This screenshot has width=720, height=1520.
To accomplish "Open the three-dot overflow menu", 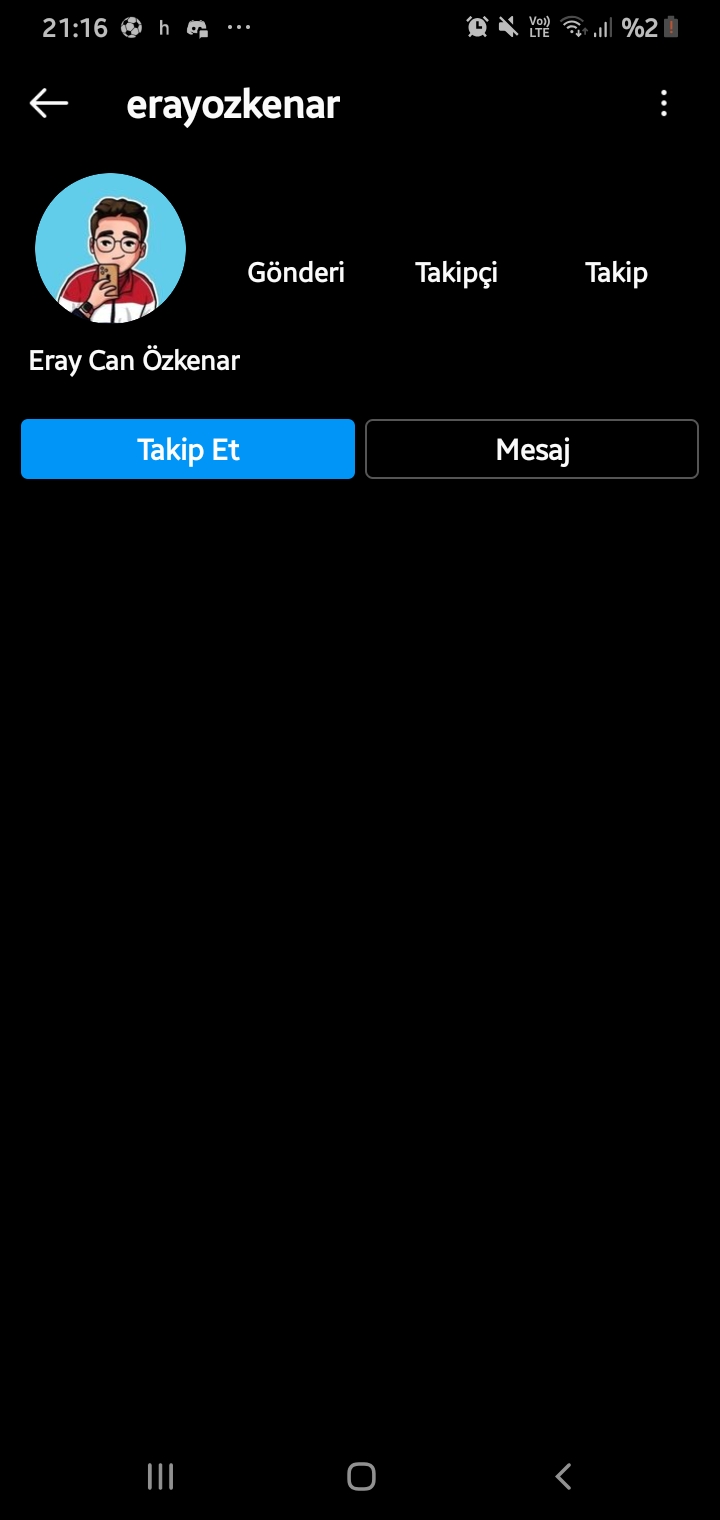I will [x=664, y=103].
